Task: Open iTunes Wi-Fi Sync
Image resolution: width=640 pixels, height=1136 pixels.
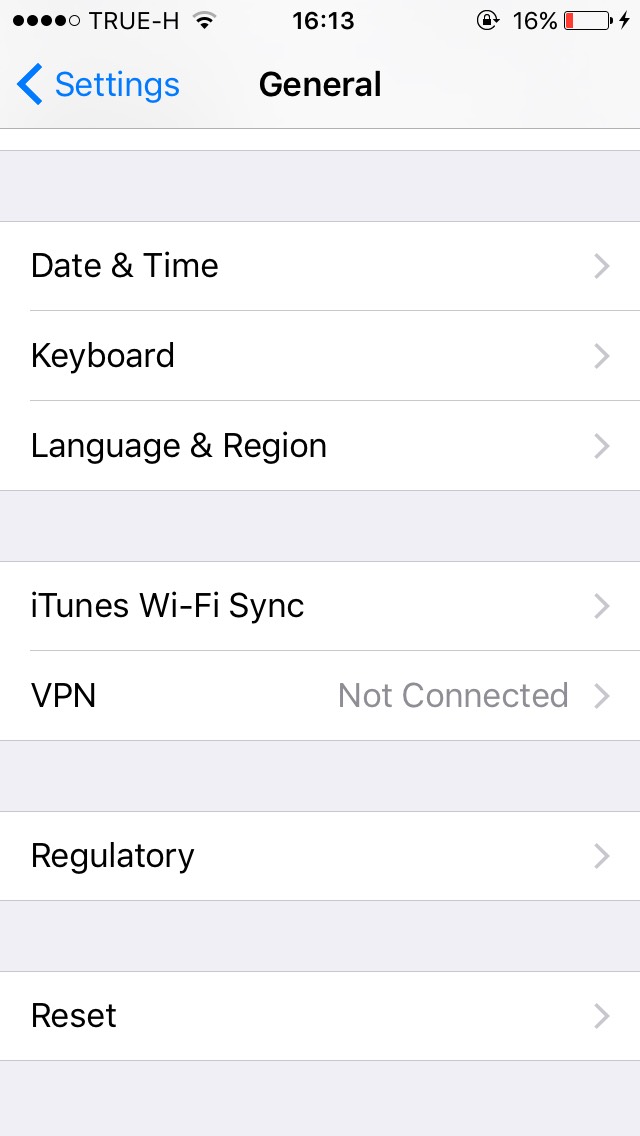Action: point(320,606)
